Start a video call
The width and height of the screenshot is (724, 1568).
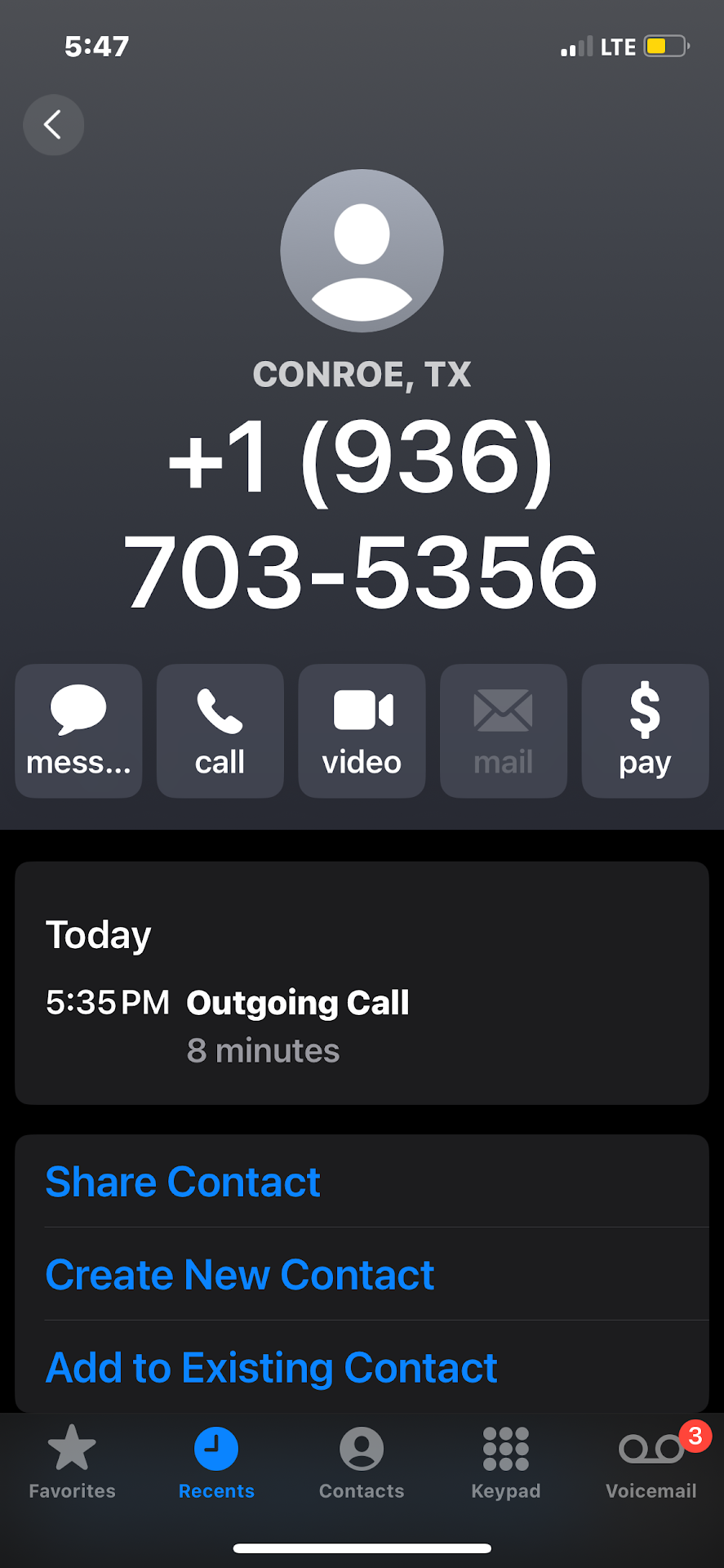362,730
